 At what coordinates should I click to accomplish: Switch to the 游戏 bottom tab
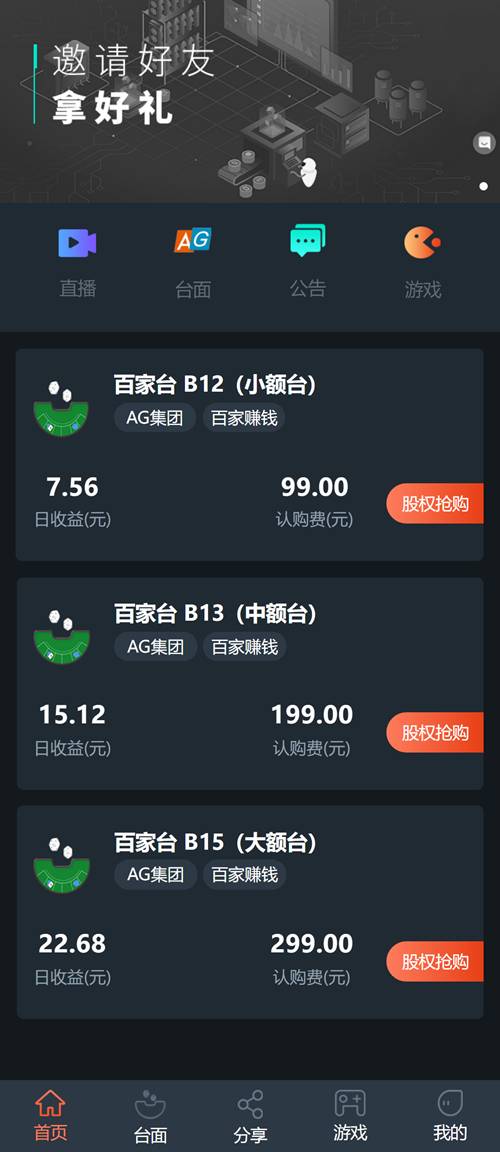click(x=350, y=1117)
